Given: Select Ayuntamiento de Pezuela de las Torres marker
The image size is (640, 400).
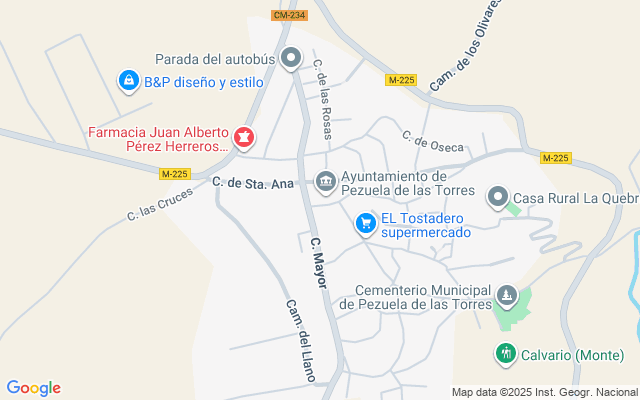Looking at the screenshot, I should coord(326,182).
